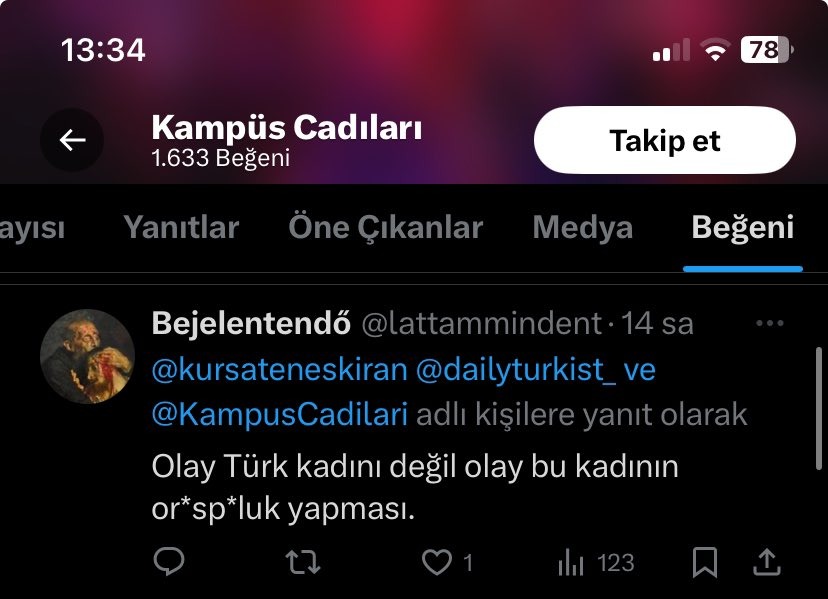
Task: Switch to the Öne Çıkanlar tab
Action: coord(385,227)
